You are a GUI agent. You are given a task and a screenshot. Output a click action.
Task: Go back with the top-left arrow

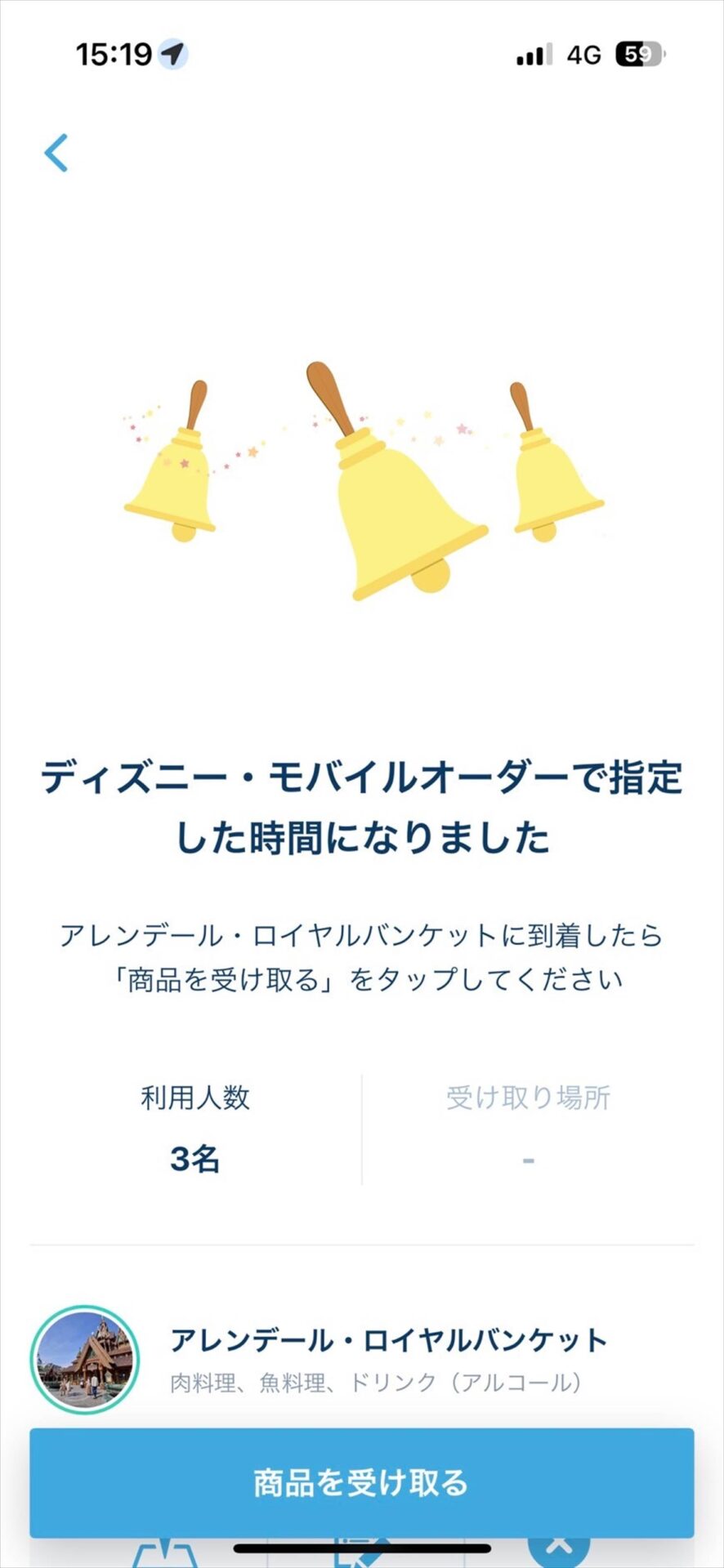[56, 153]
